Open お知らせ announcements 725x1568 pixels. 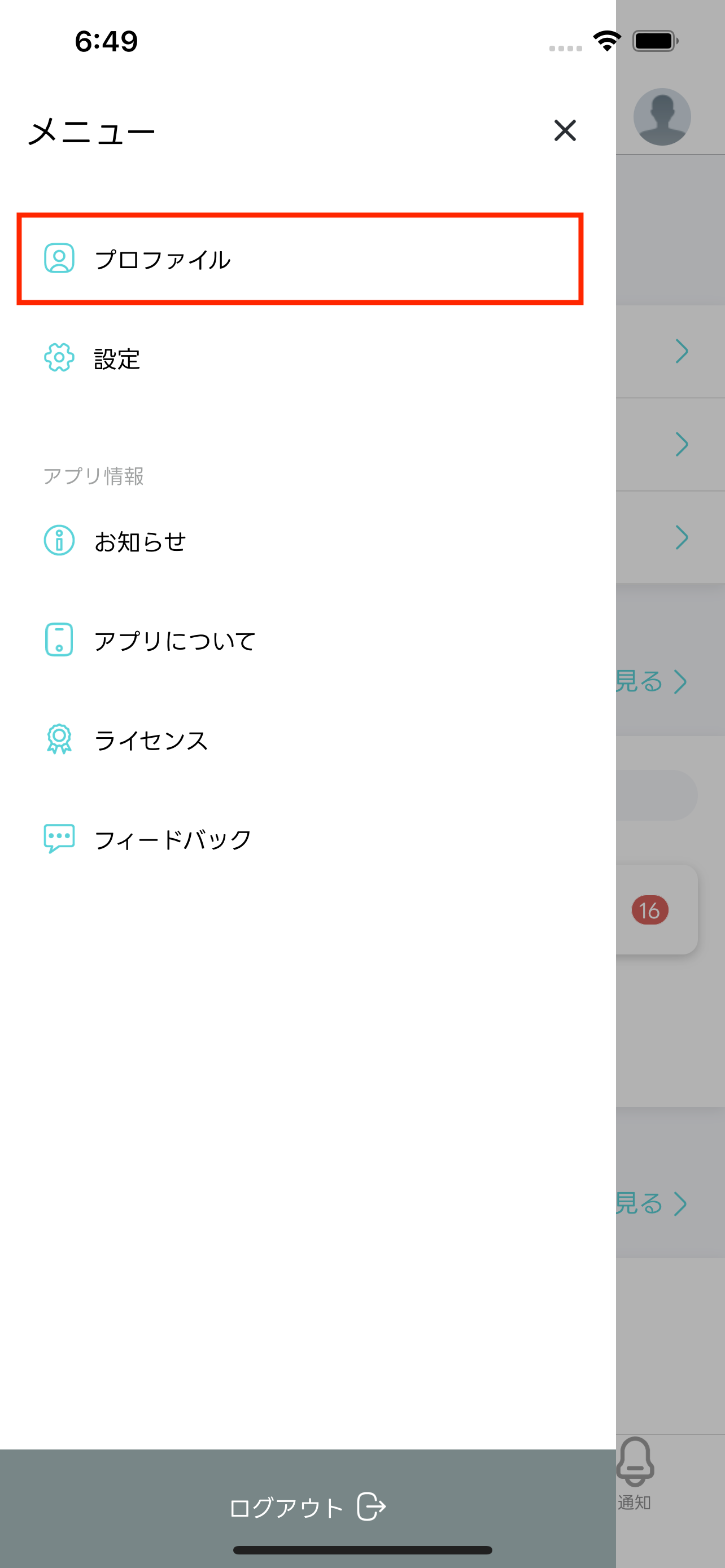tap(140, 541)
